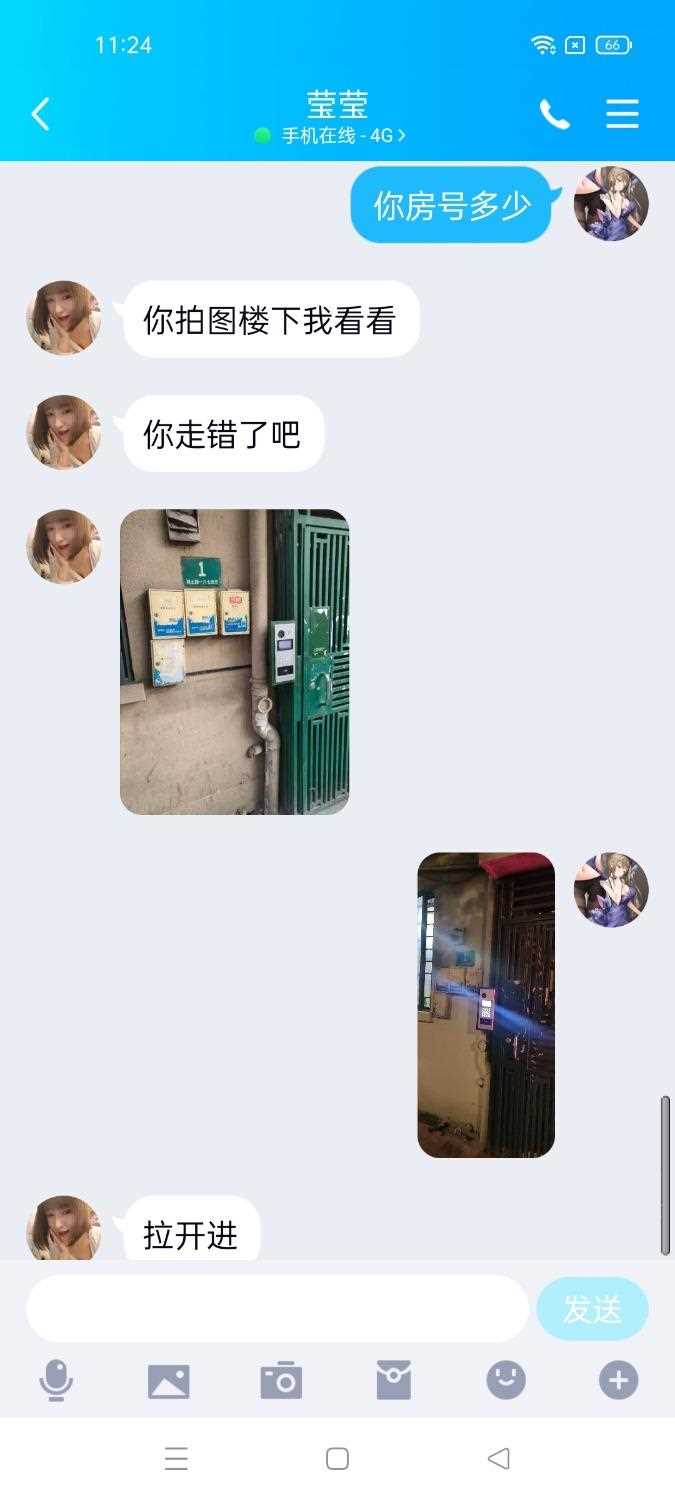The width and height of the screenshot is (675, 1500).
Task: Open the chat settings menu
Action: (x=622, y=114)
